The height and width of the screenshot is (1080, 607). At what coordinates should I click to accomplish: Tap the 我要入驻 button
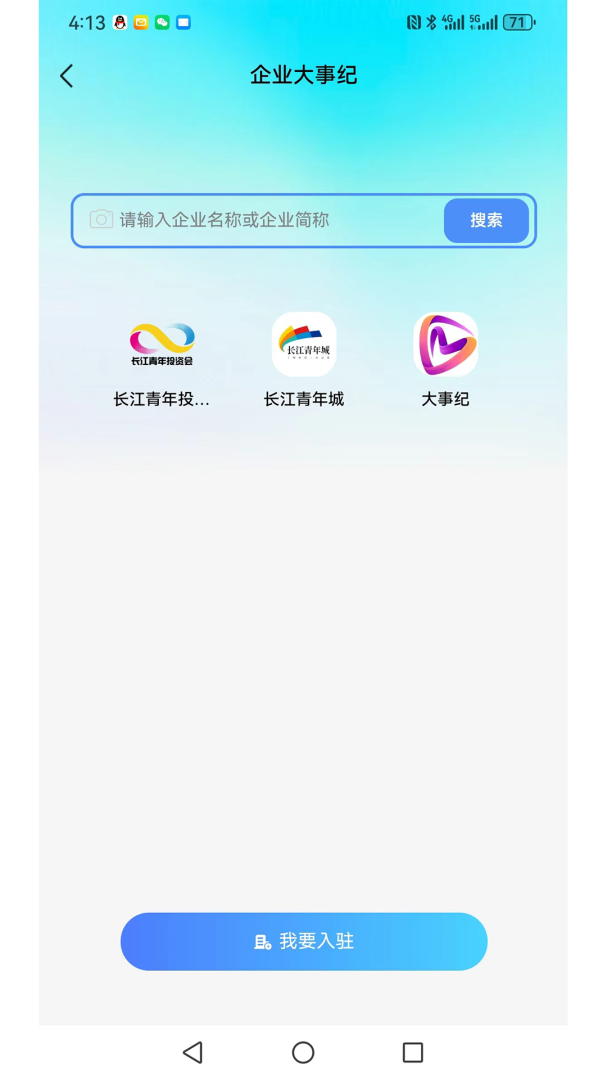[304, 941]
